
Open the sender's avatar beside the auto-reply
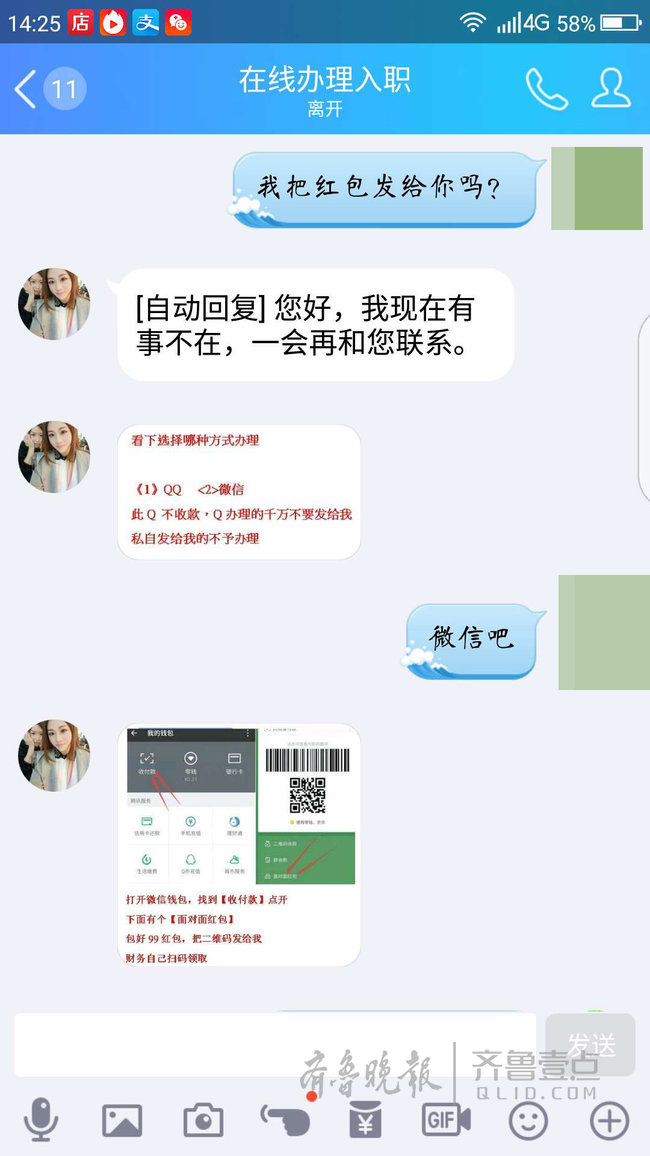click(x=54, y=304)
